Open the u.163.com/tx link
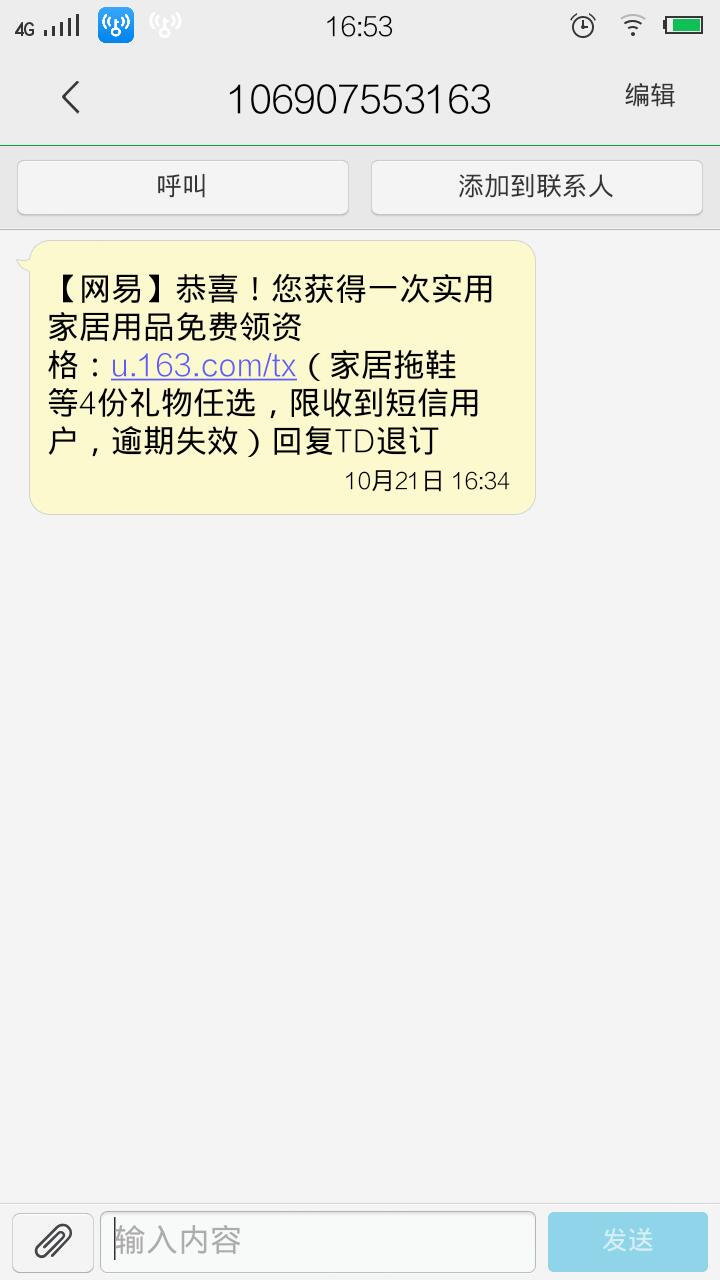 pos(203,366)
